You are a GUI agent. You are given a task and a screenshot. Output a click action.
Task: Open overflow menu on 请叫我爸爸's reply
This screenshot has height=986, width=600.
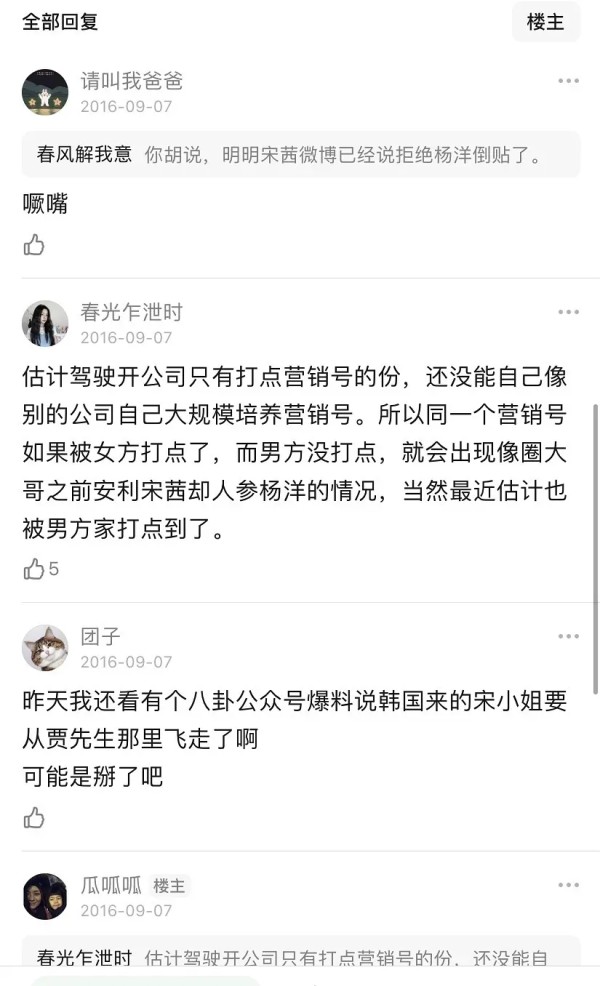(568, 81)
